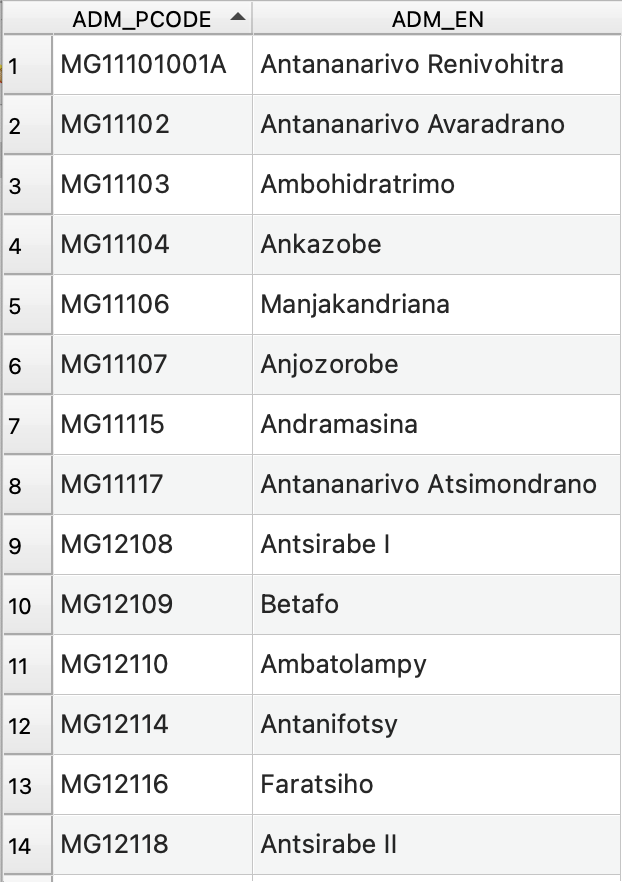Select row 10 using its row header
The width and height of the screenshot is (622, 882).
pyautogui.click(x=25, y=605)
